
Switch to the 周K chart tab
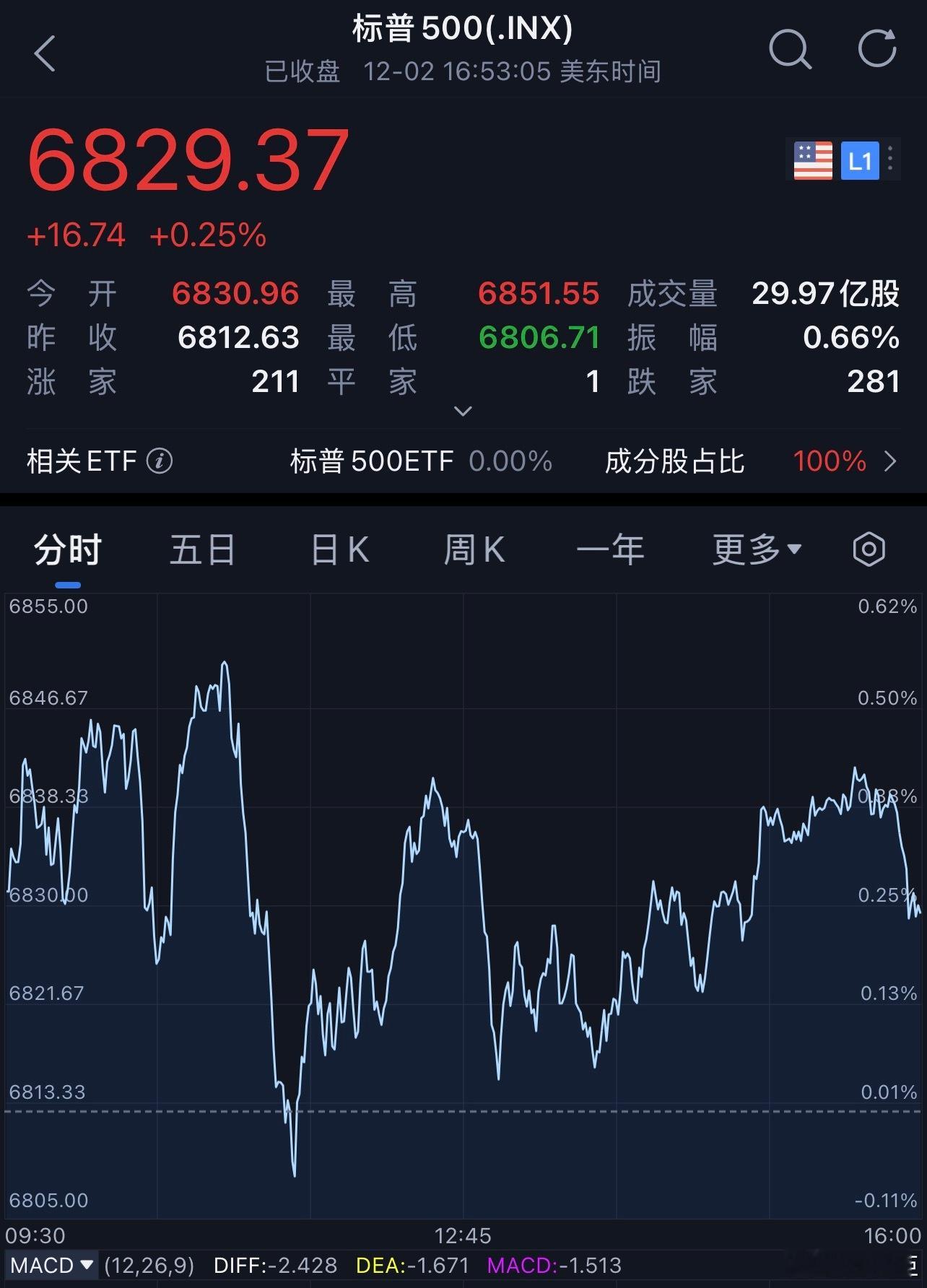(x=474, y=550)
